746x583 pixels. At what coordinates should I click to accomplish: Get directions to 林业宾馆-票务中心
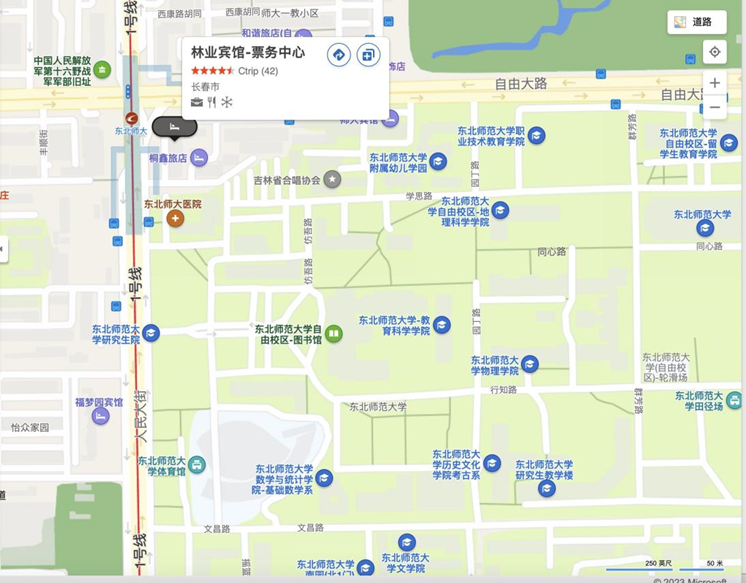[339, 55]
